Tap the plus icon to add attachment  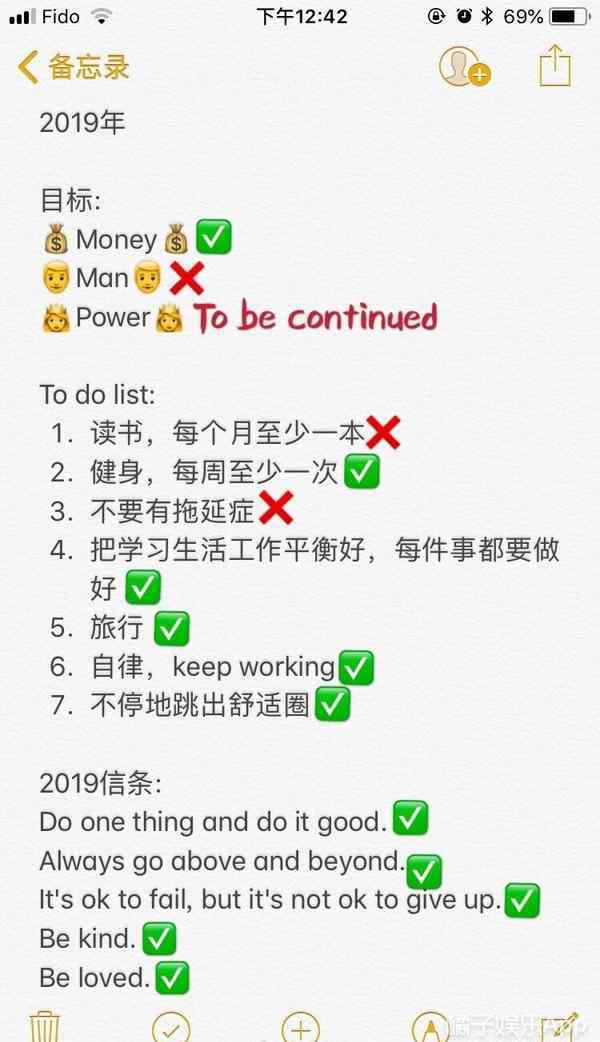click(300, 1028)
